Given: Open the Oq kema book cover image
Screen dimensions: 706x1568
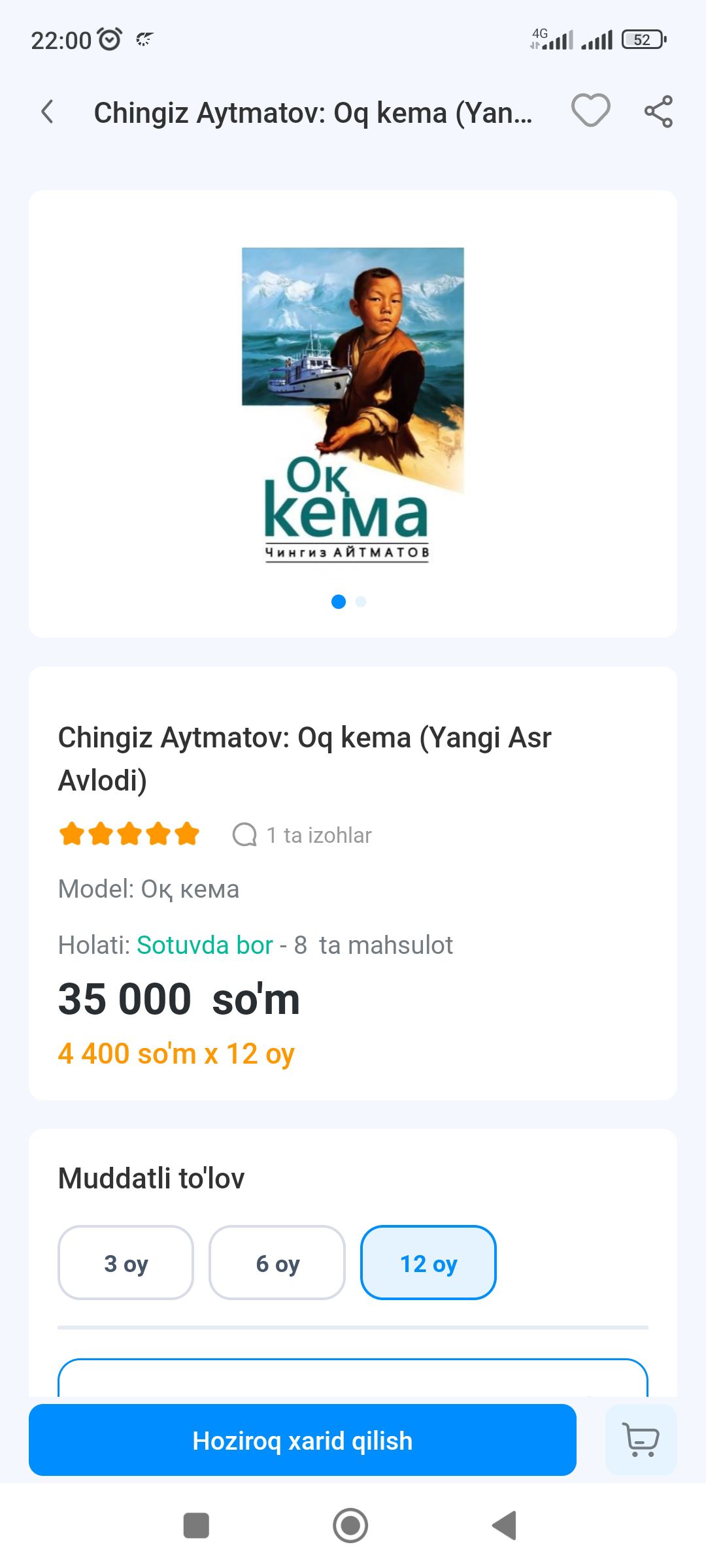Looking at the screenshot, I should pos(352,404).
